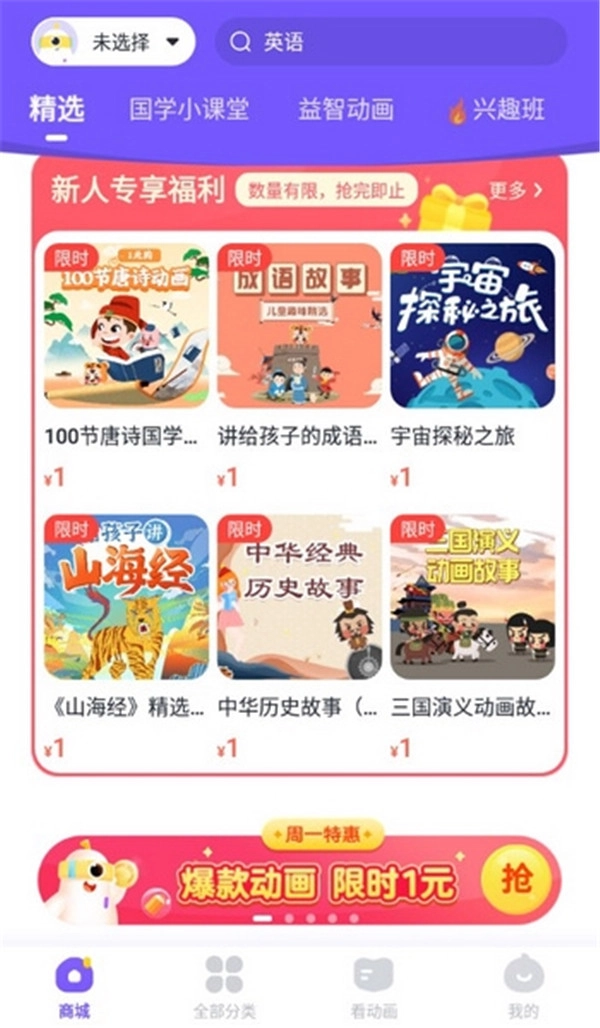The height and width of the screenshot is (1028, 600).
Task: Tap the 英语 search box
Action: click(x=390, y=42)
